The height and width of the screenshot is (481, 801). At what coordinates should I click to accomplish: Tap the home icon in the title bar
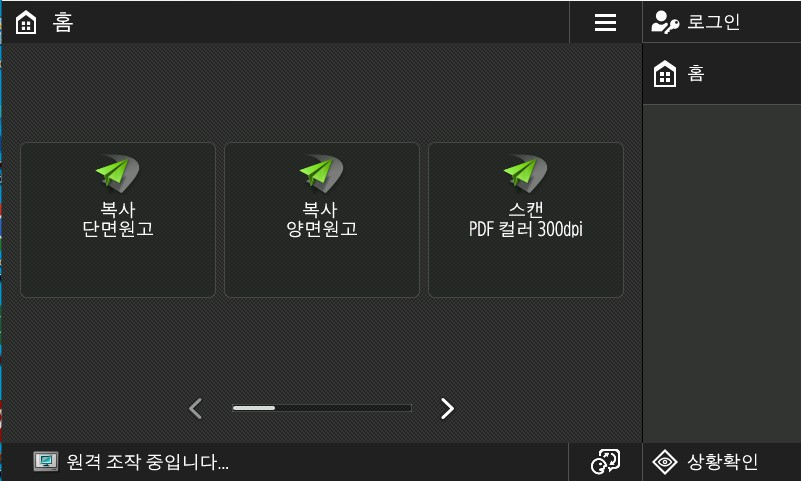click(x=26, y=22)
